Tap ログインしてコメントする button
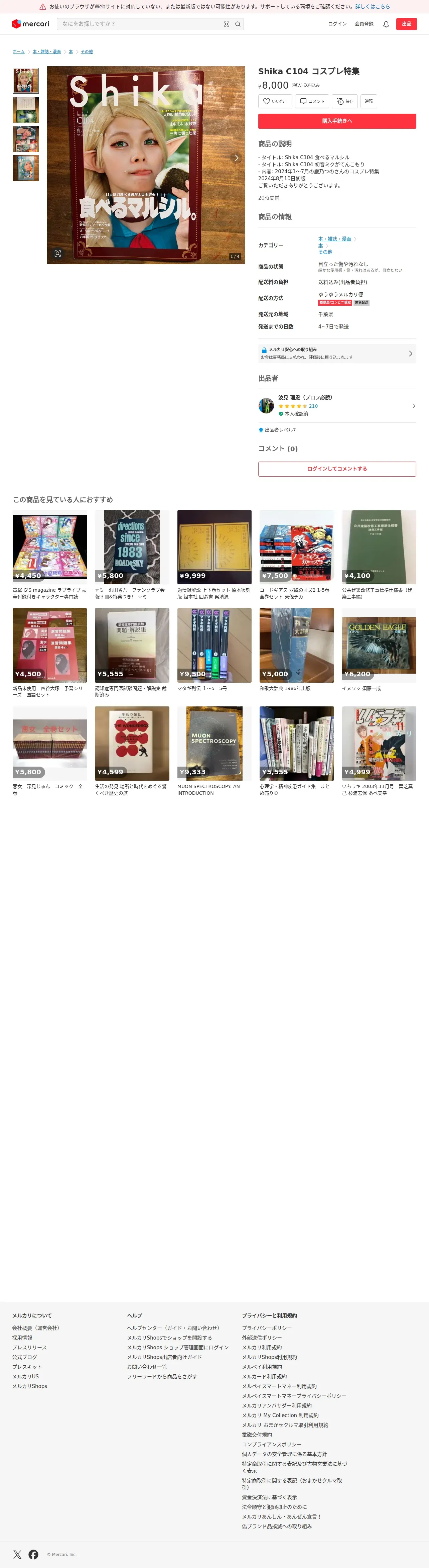Image resolution: width=429 pixels, height=1568 pixels. (x=337, y=469)
